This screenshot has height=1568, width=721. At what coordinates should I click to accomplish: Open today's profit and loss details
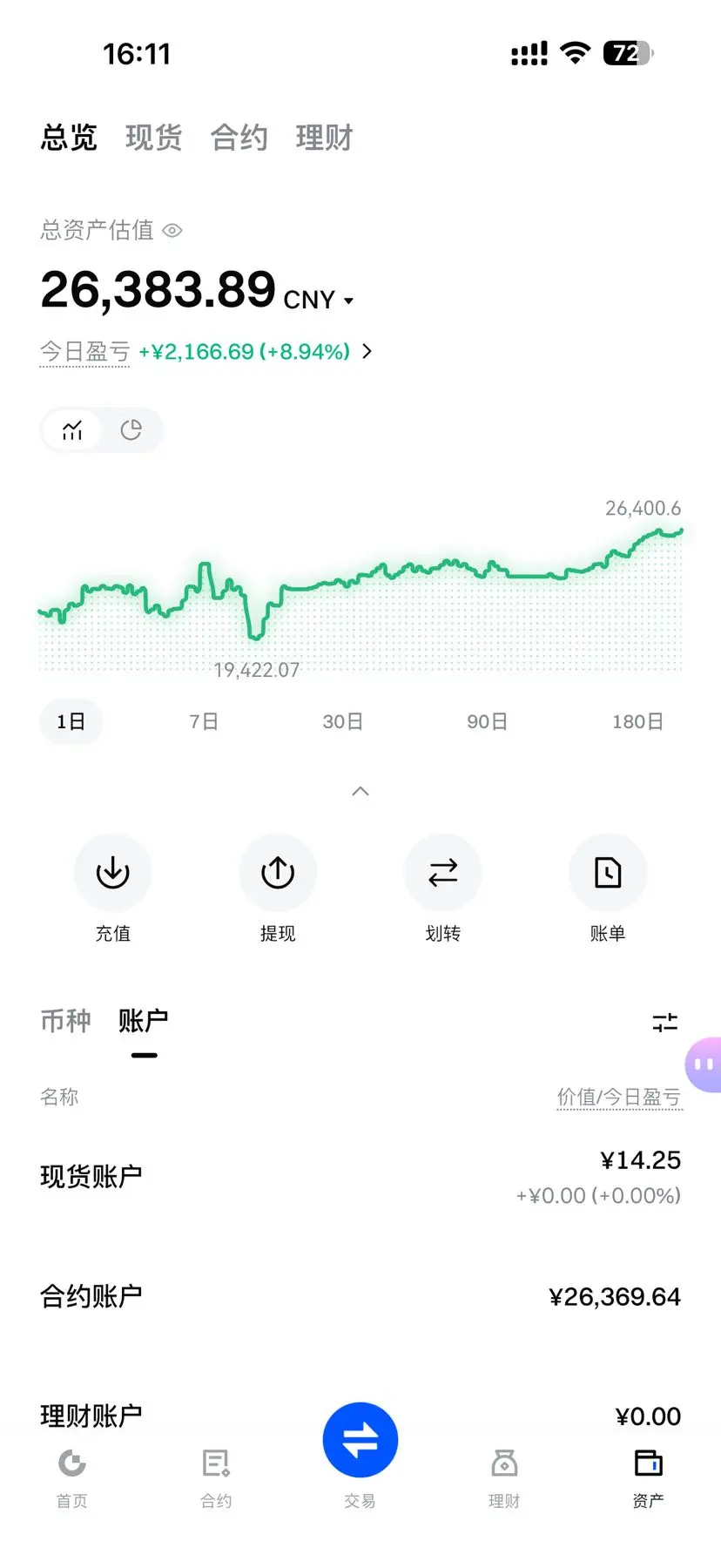[367, 351]
